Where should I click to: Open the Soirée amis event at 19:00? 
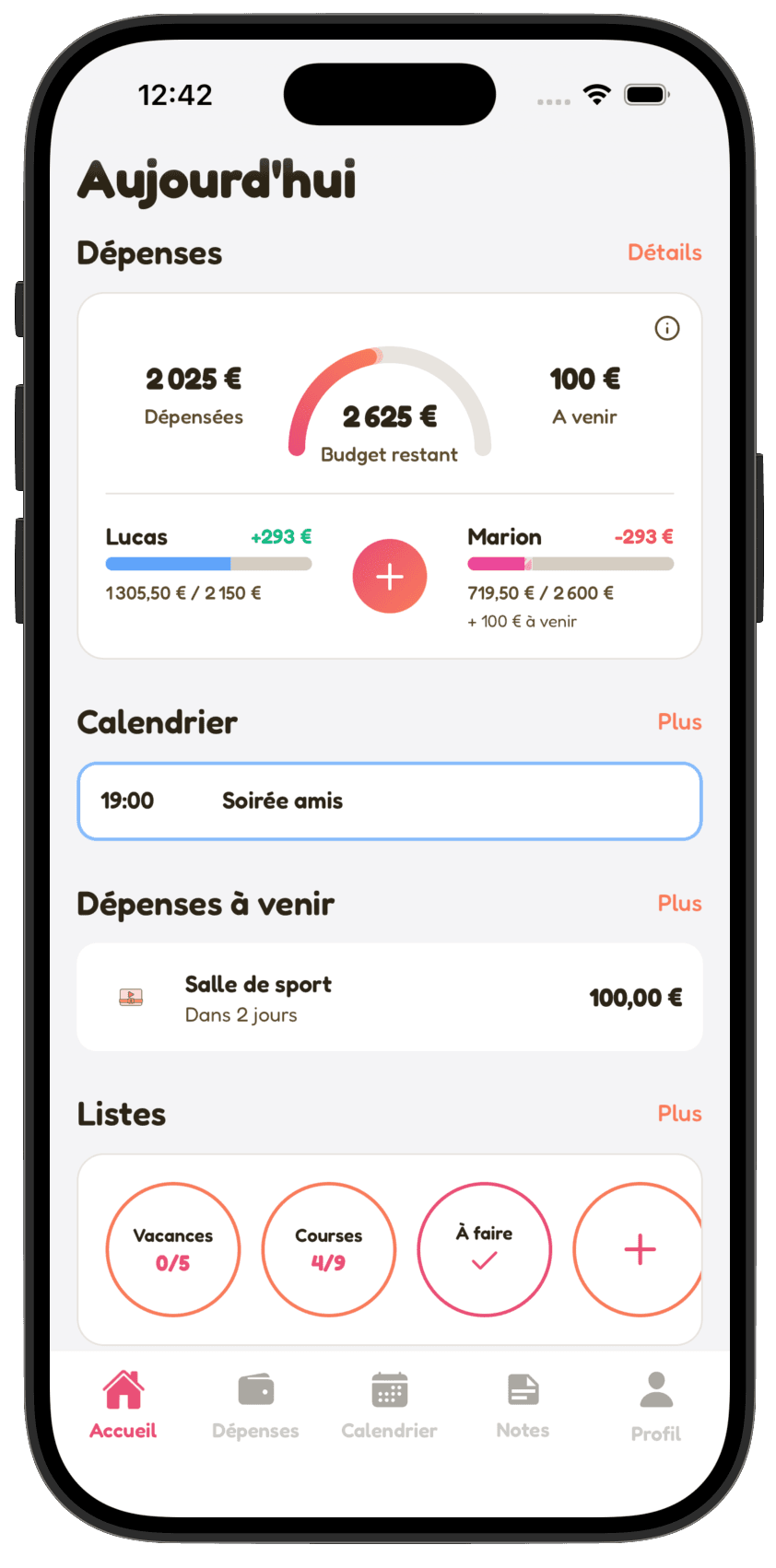[389, 802]
